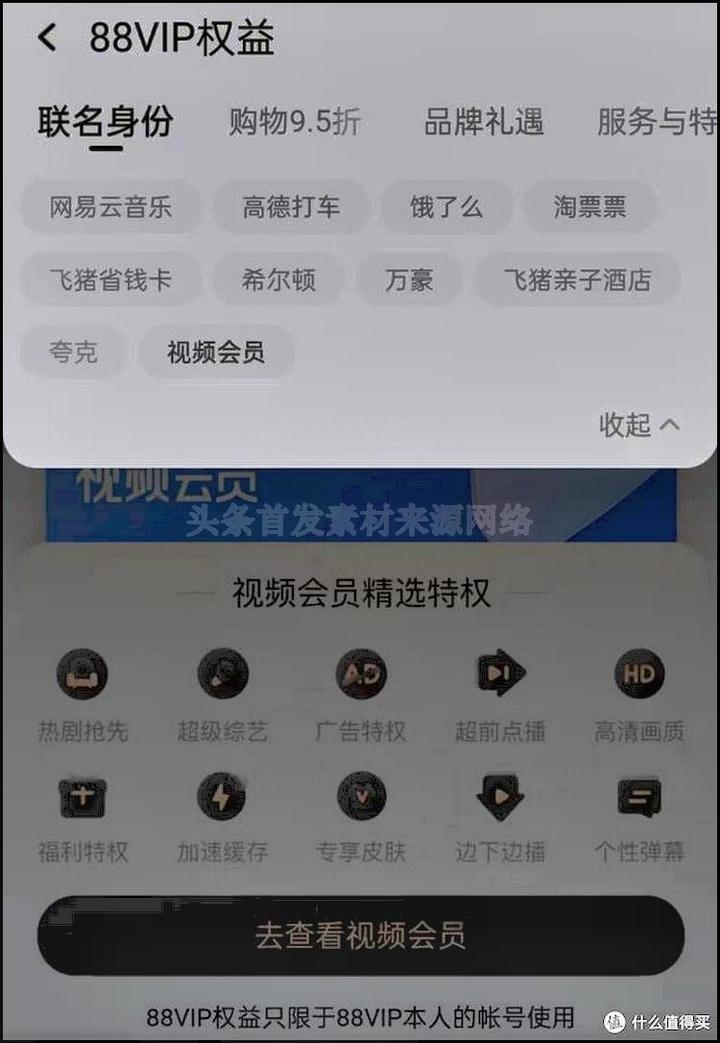Tap the 饿了么 chip
Screen dimensions: 720x1043
coord(446,207)
